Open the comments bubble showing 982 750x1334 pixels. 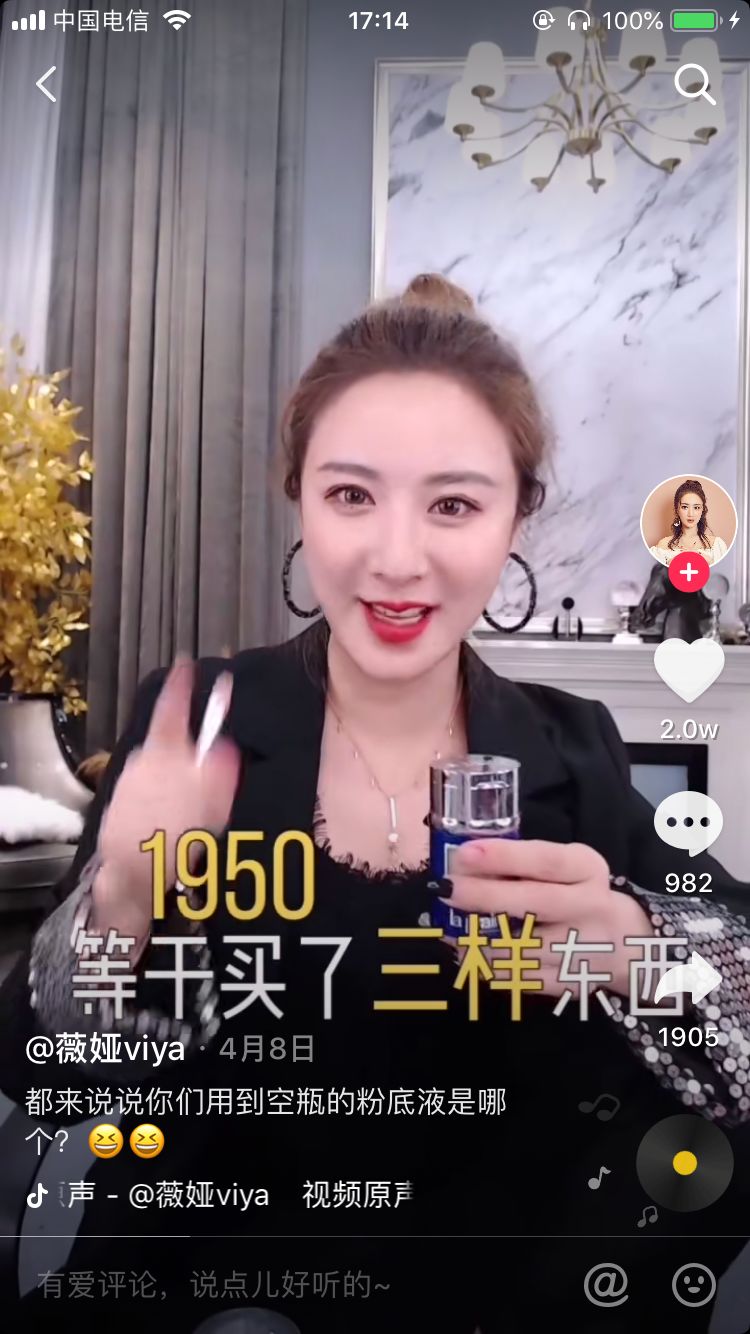688,824
